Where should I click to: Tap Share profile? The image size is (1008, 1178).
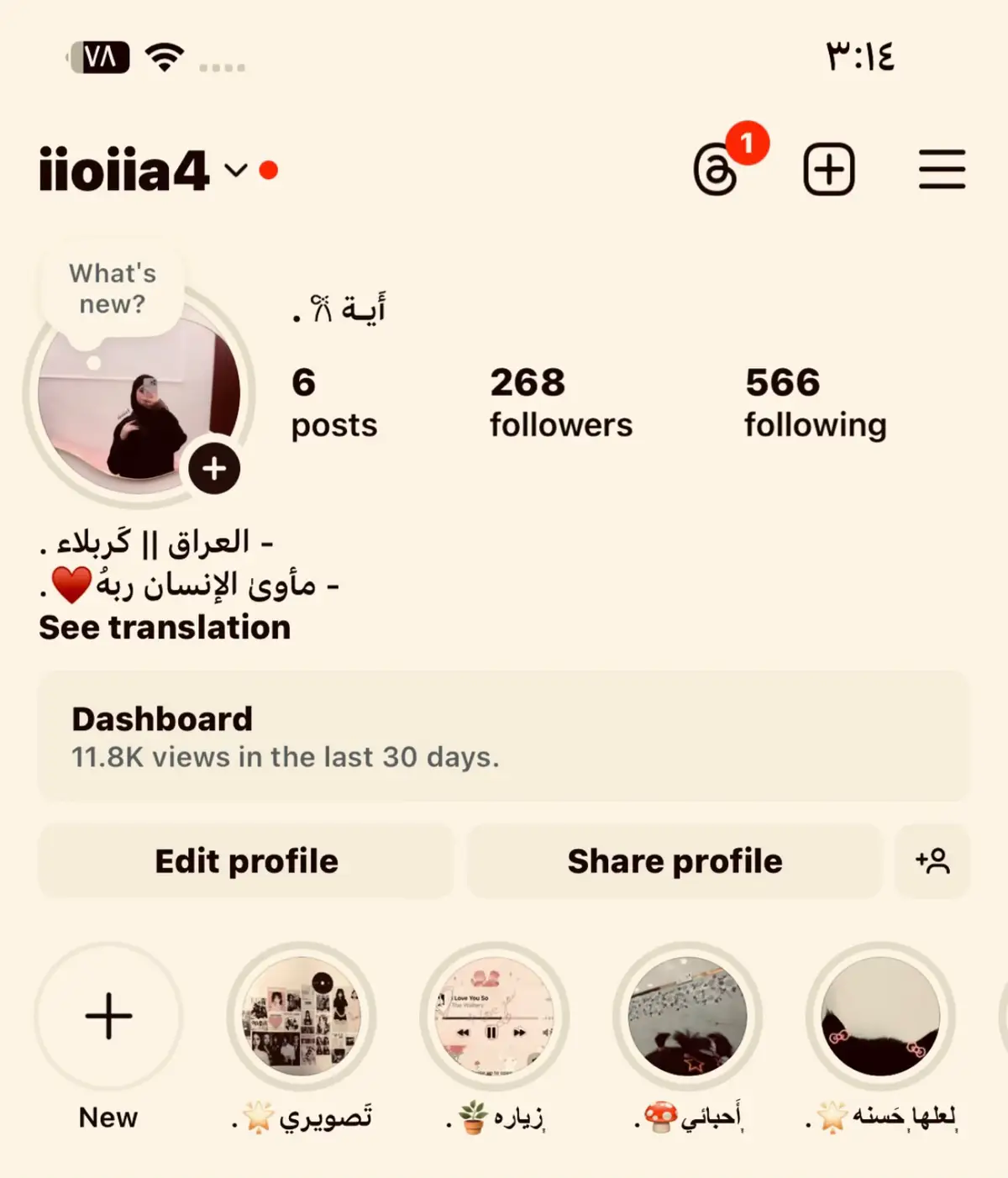tap(675, 860)
